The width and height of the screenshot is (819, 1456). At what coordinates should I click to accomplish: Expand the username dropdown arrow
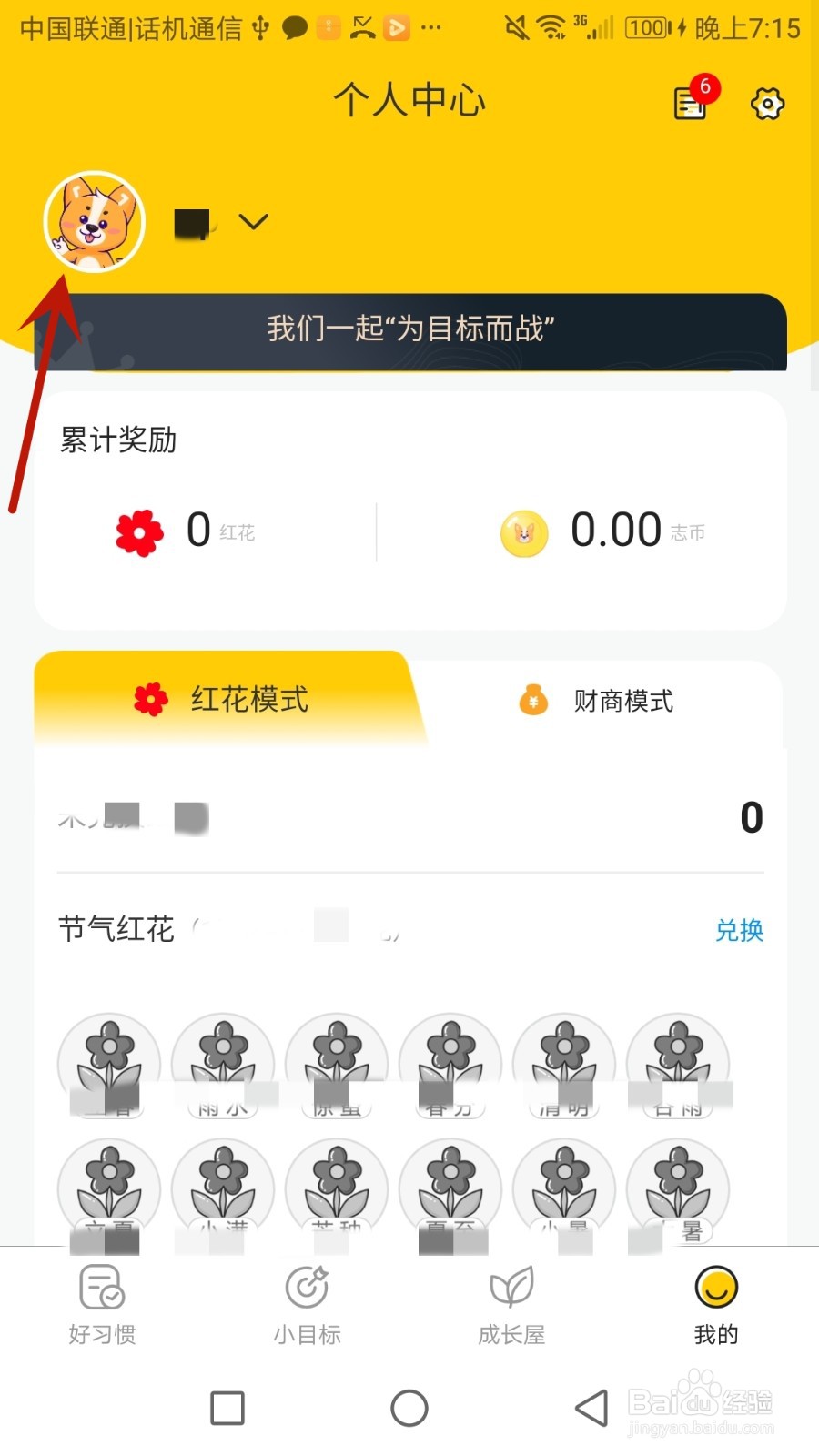click(x=253, y=221)
